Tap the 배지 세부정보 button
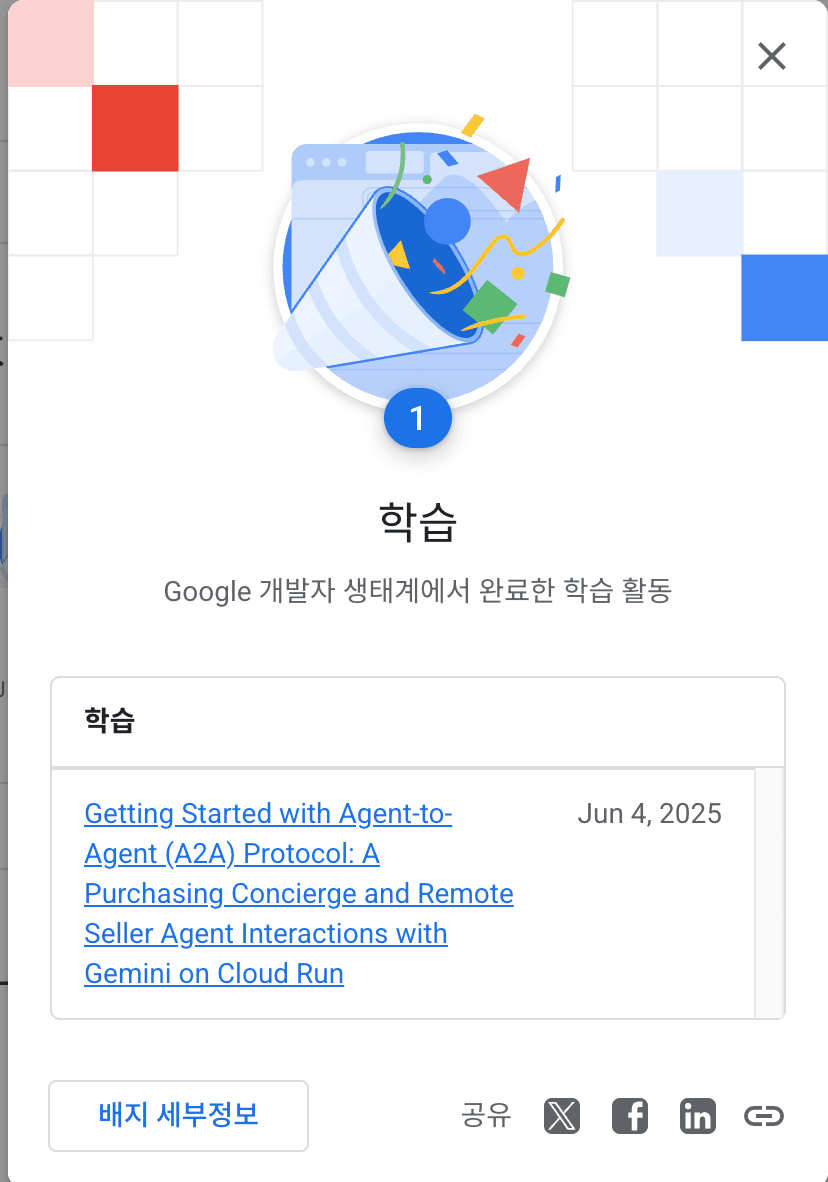828x1182 pixels. click(x=179, y=1115)
